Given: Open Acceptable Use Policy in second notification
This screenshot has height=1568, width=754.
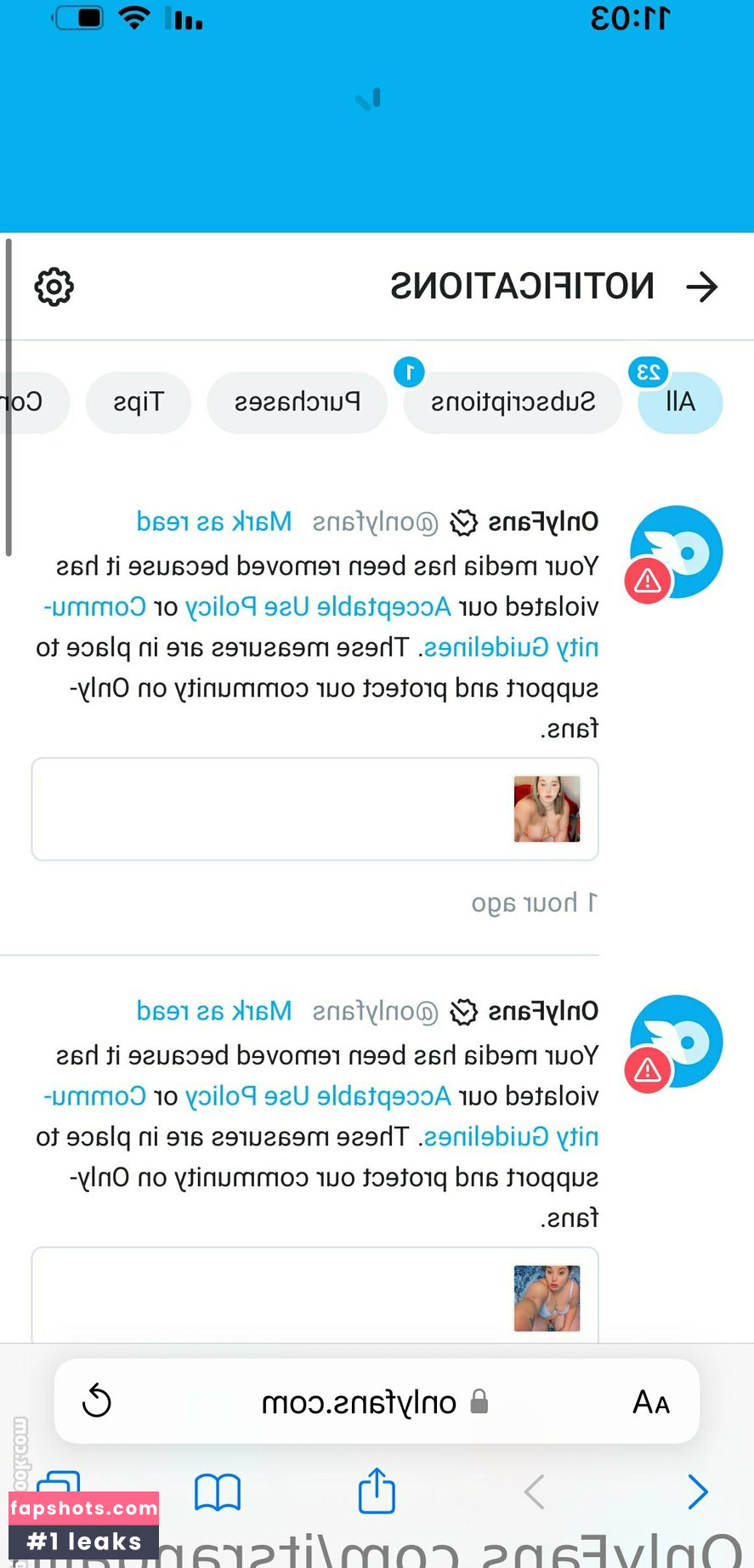Looking at the screenshot, I should click(x=318, y=1097).
